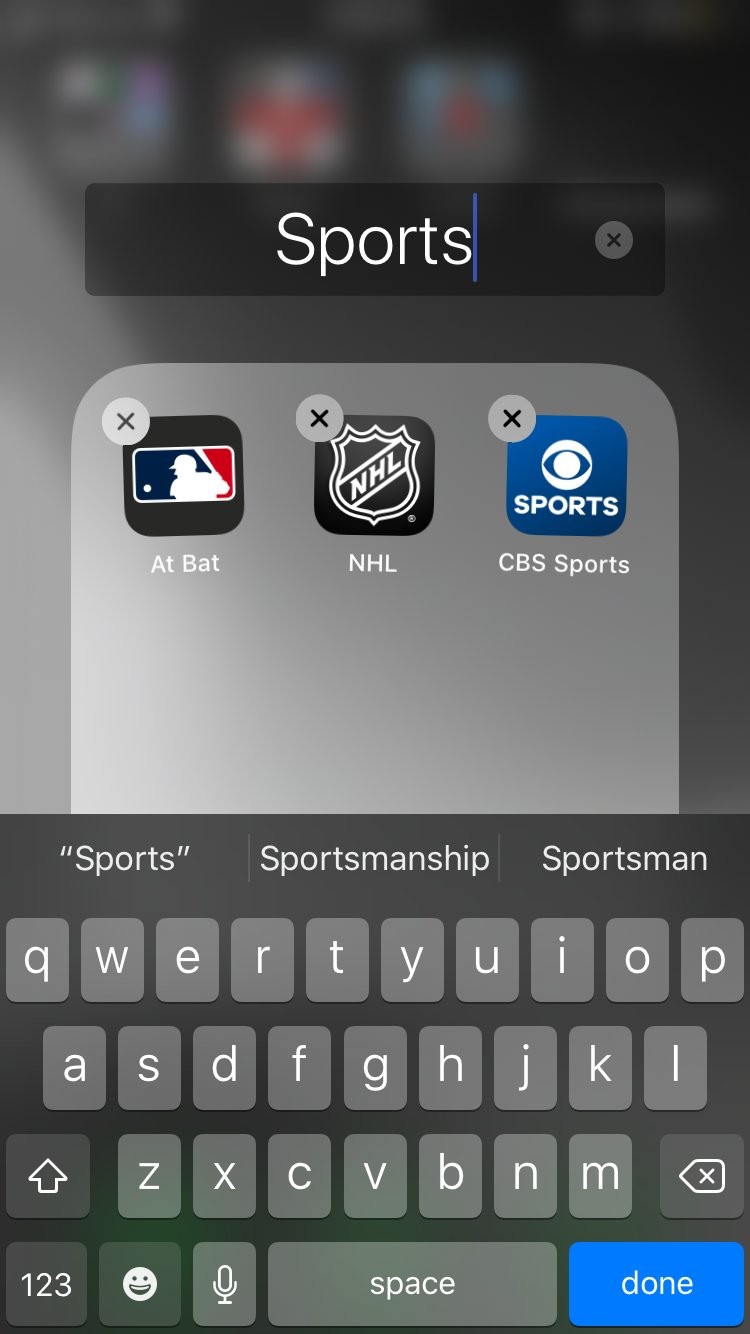Remove the NHL app
This screenshot has width=750, height=1334.
(319, 418)
